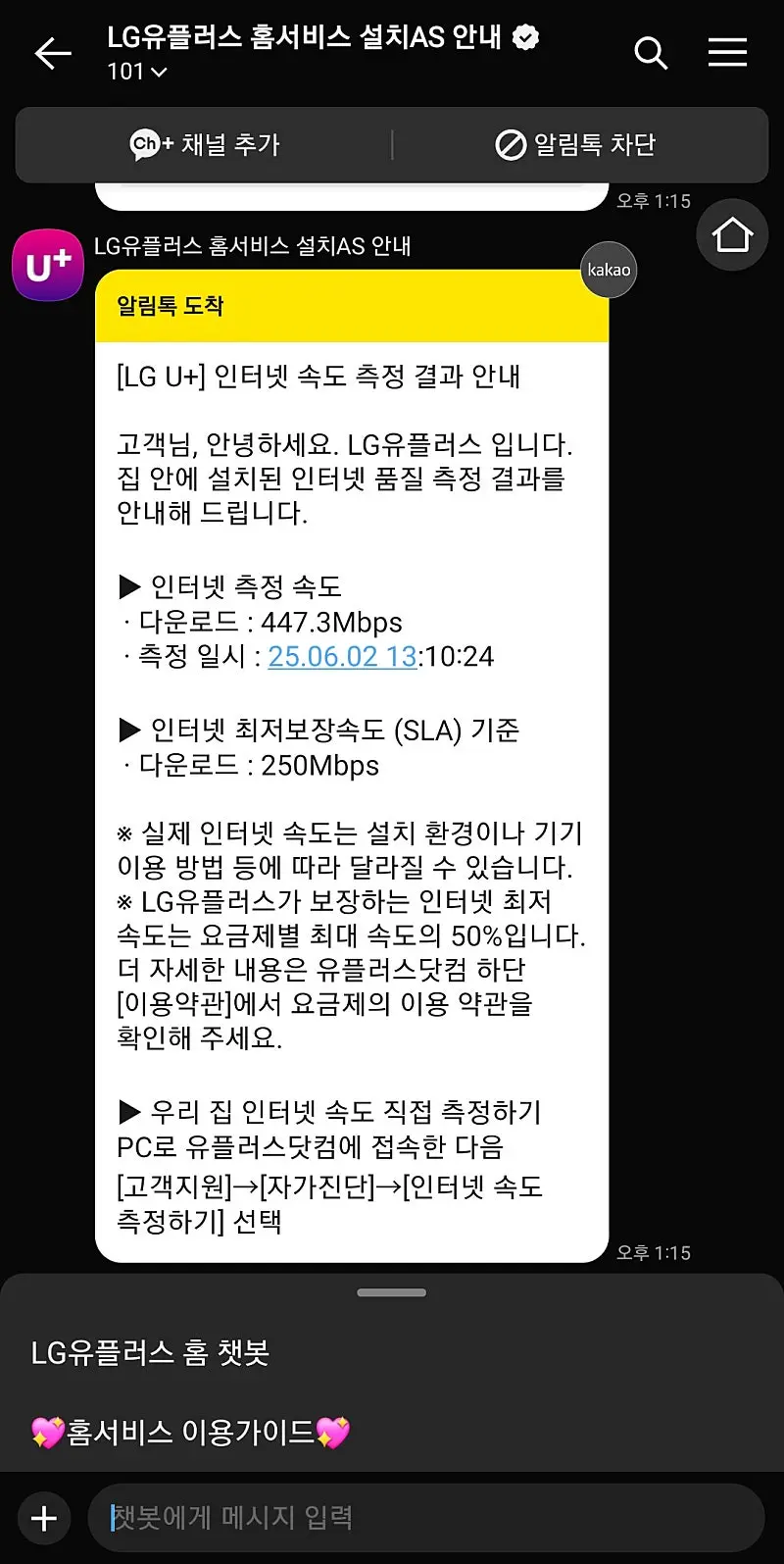Open LG유플러스 profile picture
This screenshot has width=784, height=1564.
coord(47,265)
